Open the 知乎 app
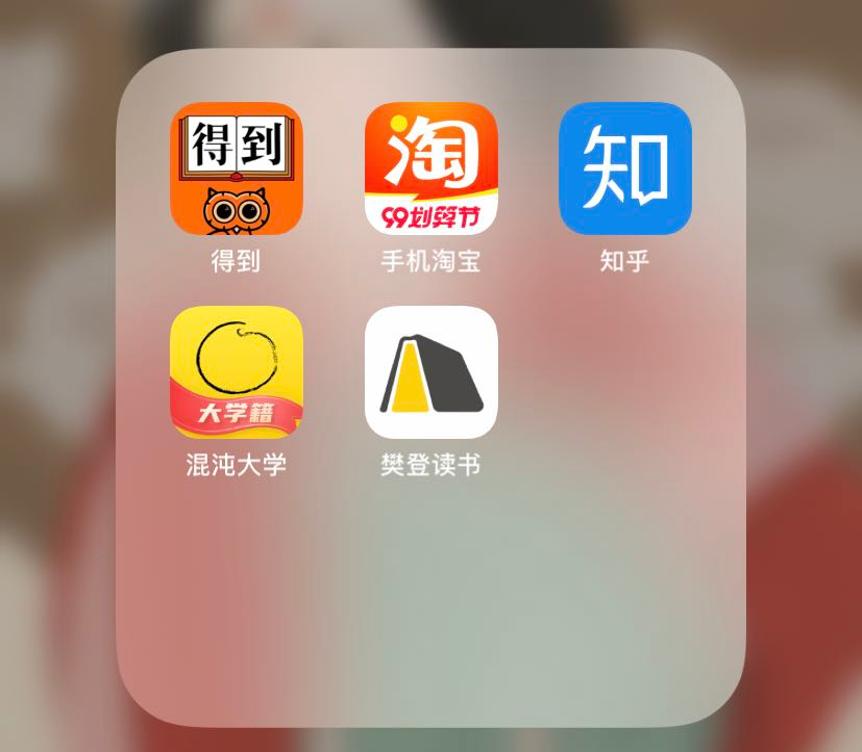Viewport: 862px width, 752px height. click(625, 168)
